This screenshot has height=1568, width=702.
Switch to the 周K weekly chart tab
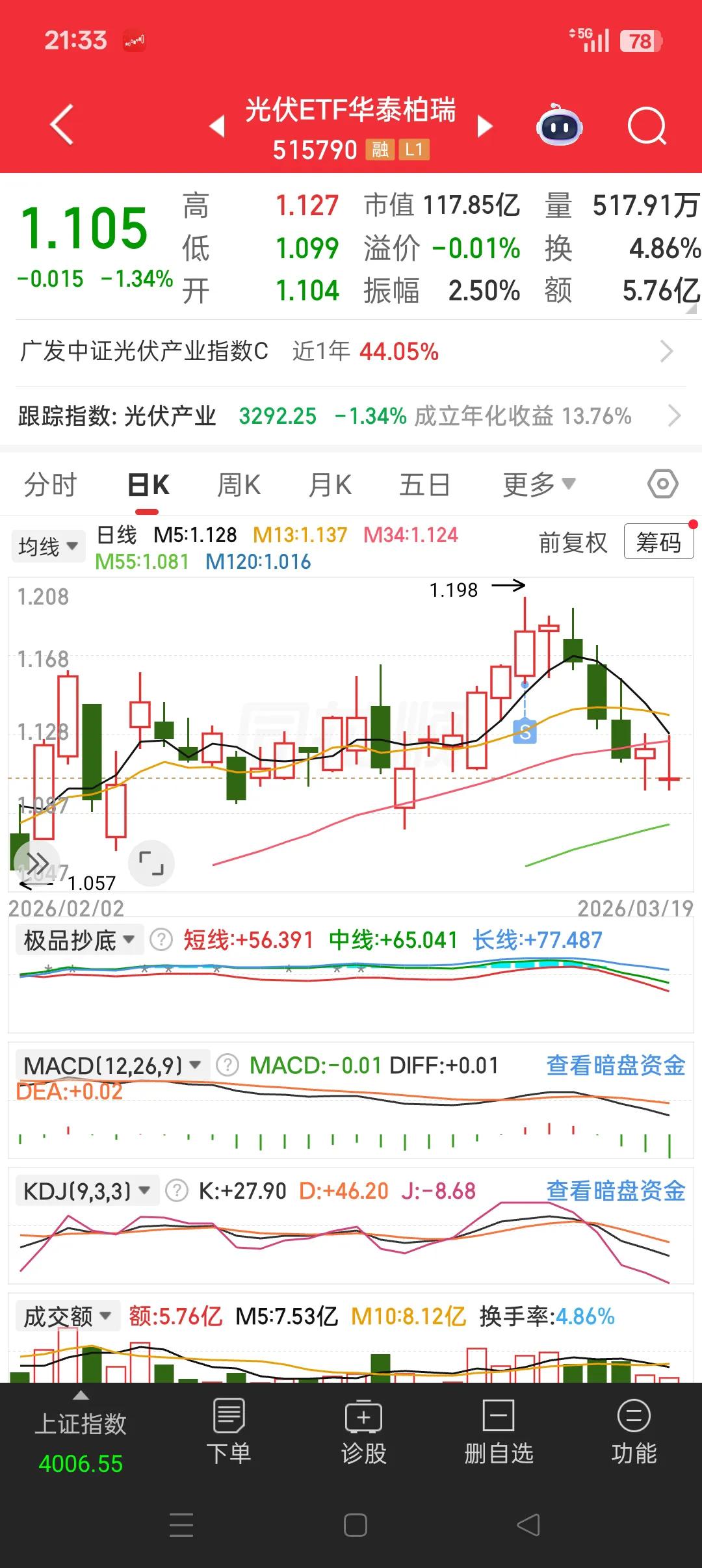click(238, 483)
